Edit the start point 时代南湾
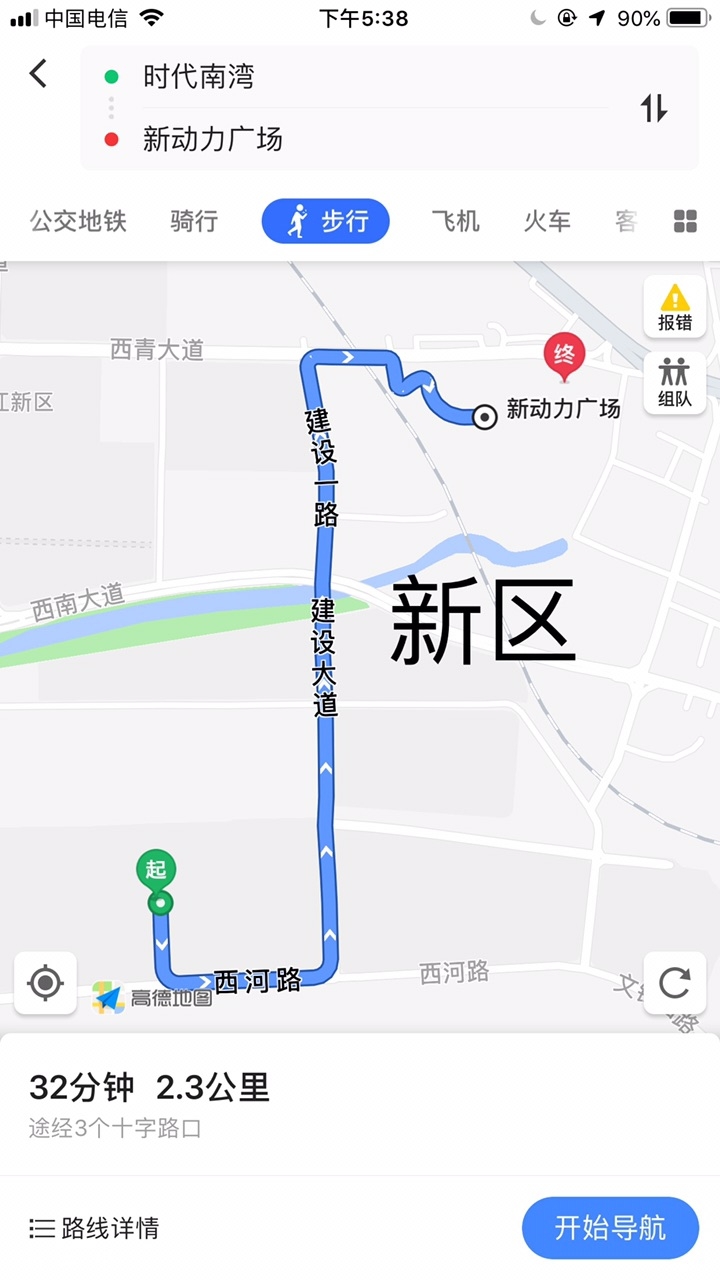 pos(199,77)
